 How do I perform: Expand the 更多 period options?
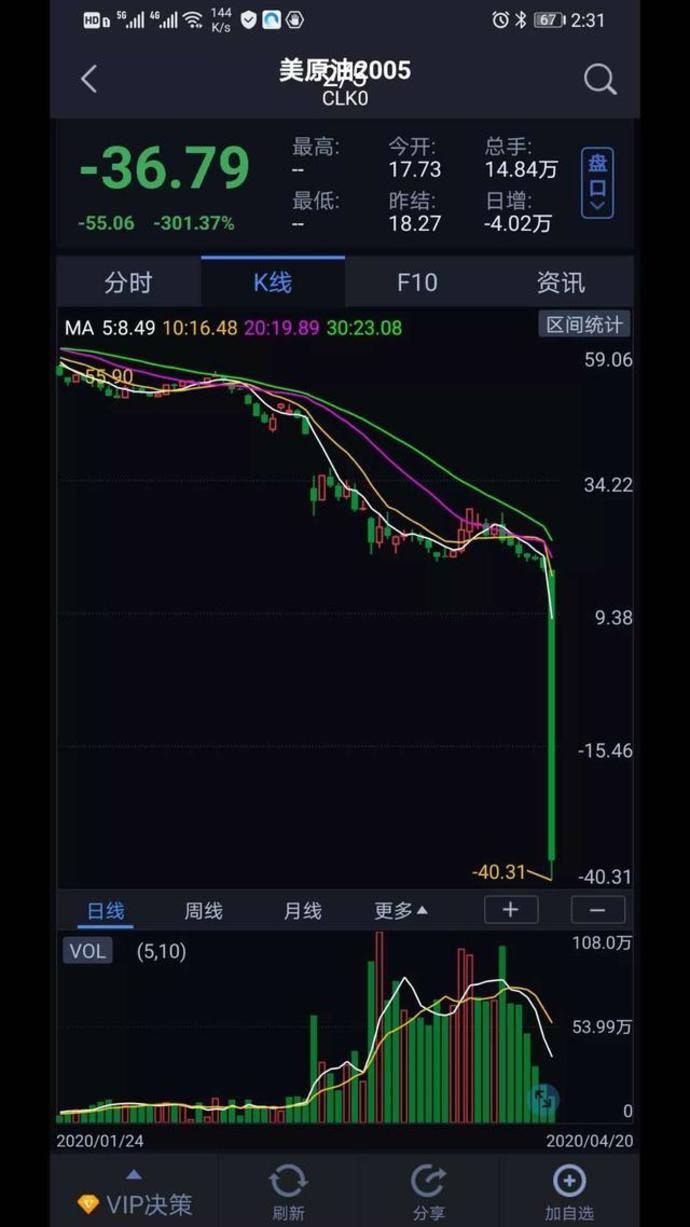(401, 911)
